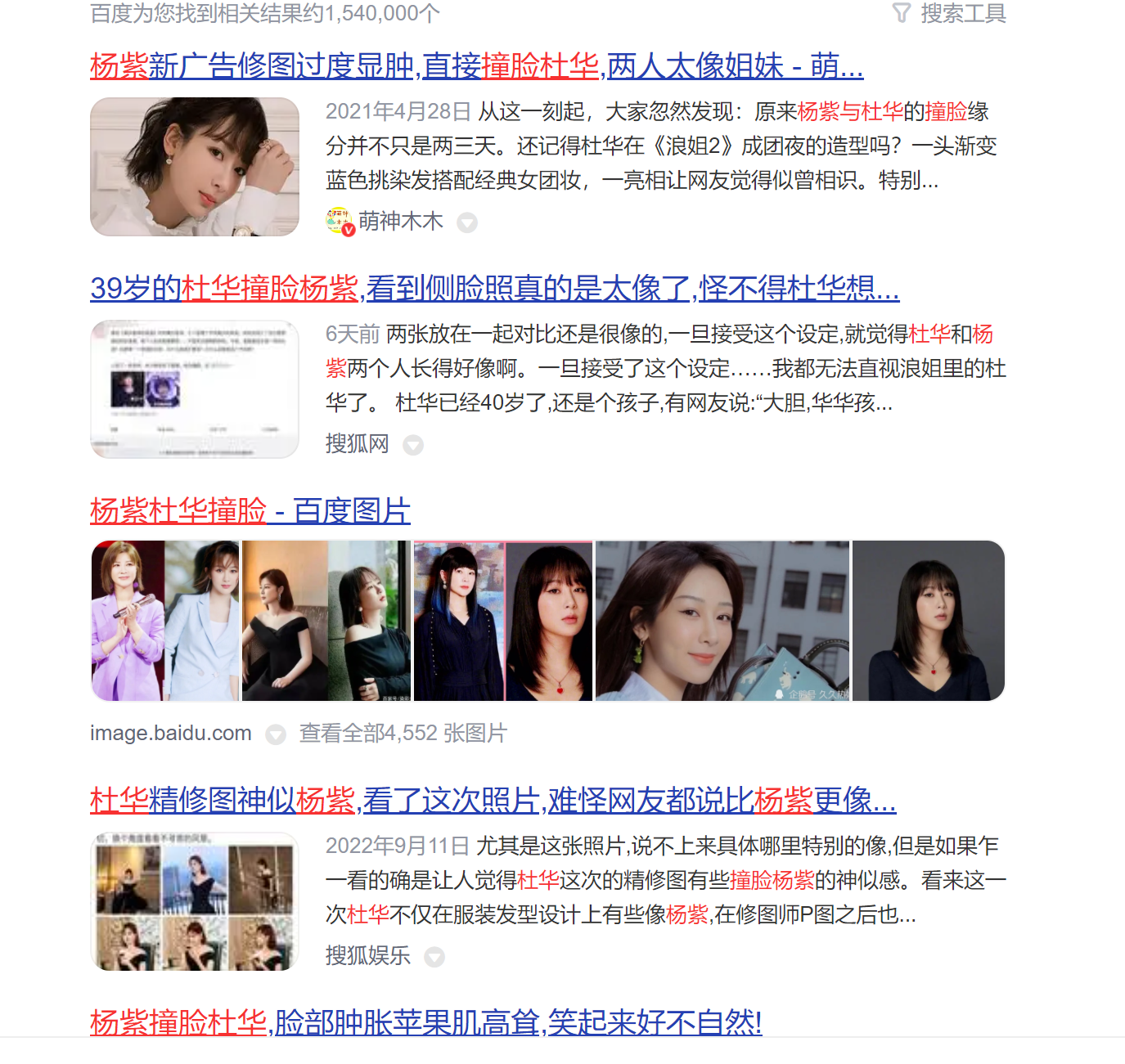Open the 搜索工具 search tools filter
Viewport: 1125px width, 1064px height.
(949, 13)
